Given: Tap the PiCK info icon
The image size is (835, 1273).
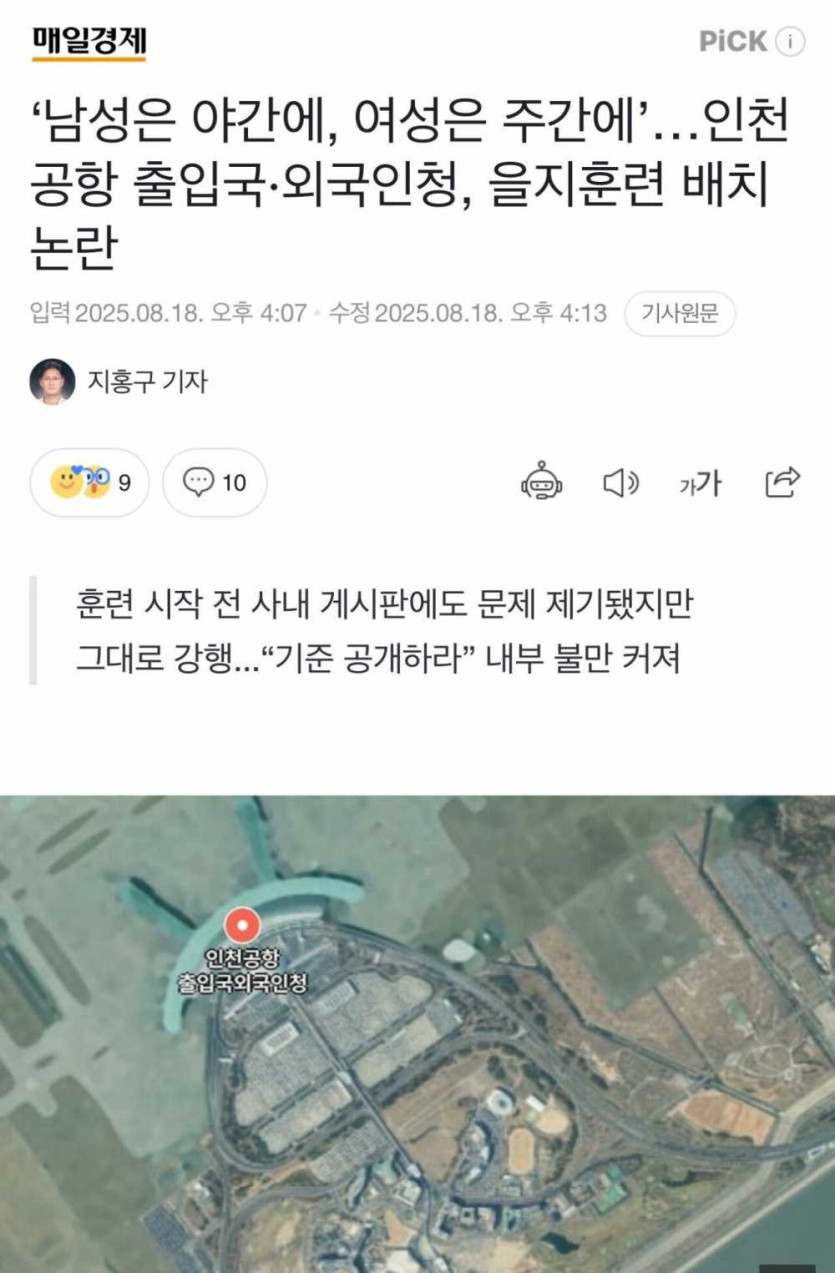Looking at the screenshot, I should pos(790,42).
